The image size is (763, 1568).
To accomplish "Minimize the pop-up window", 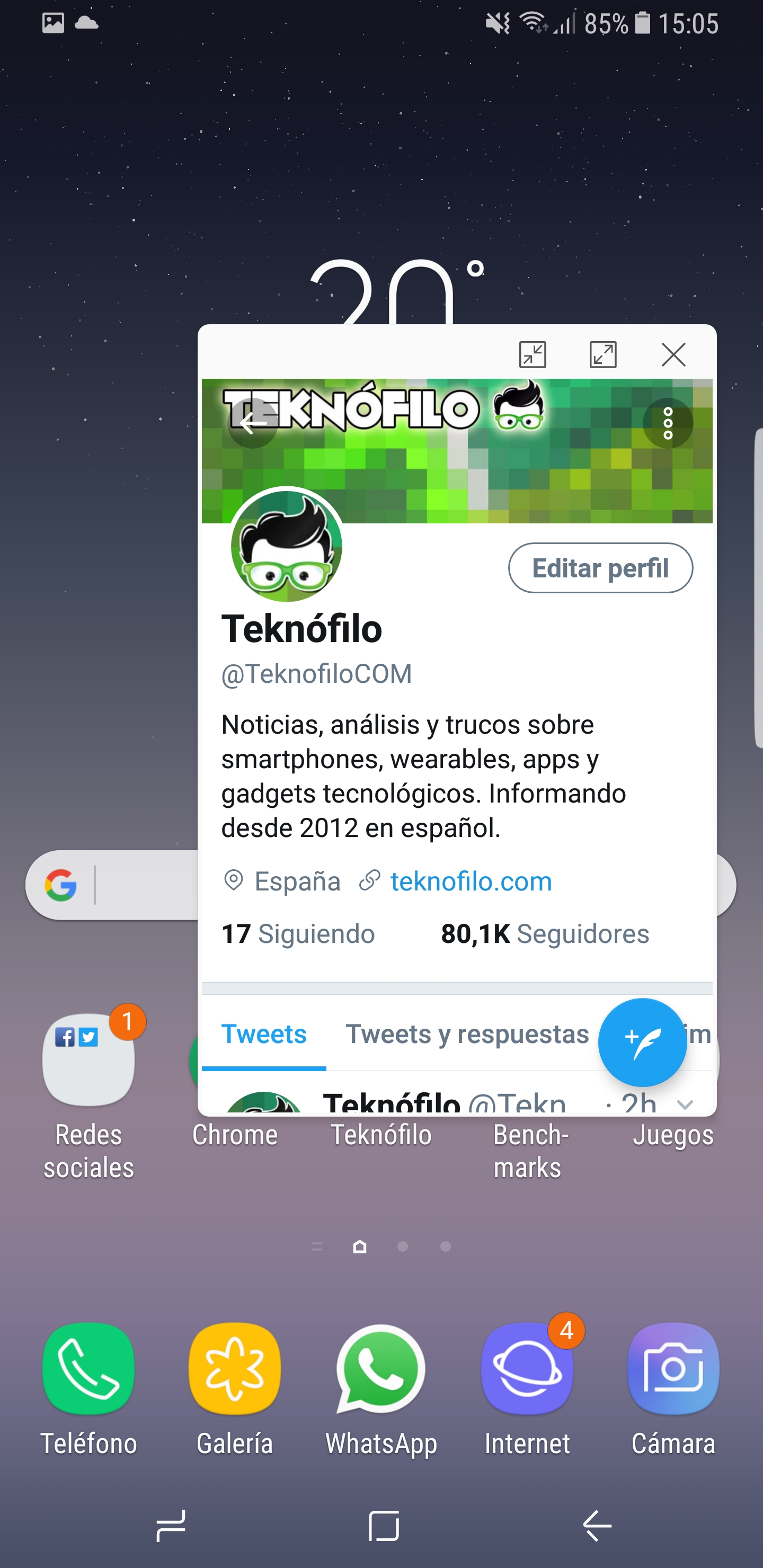I will click(x=532, y=354).
